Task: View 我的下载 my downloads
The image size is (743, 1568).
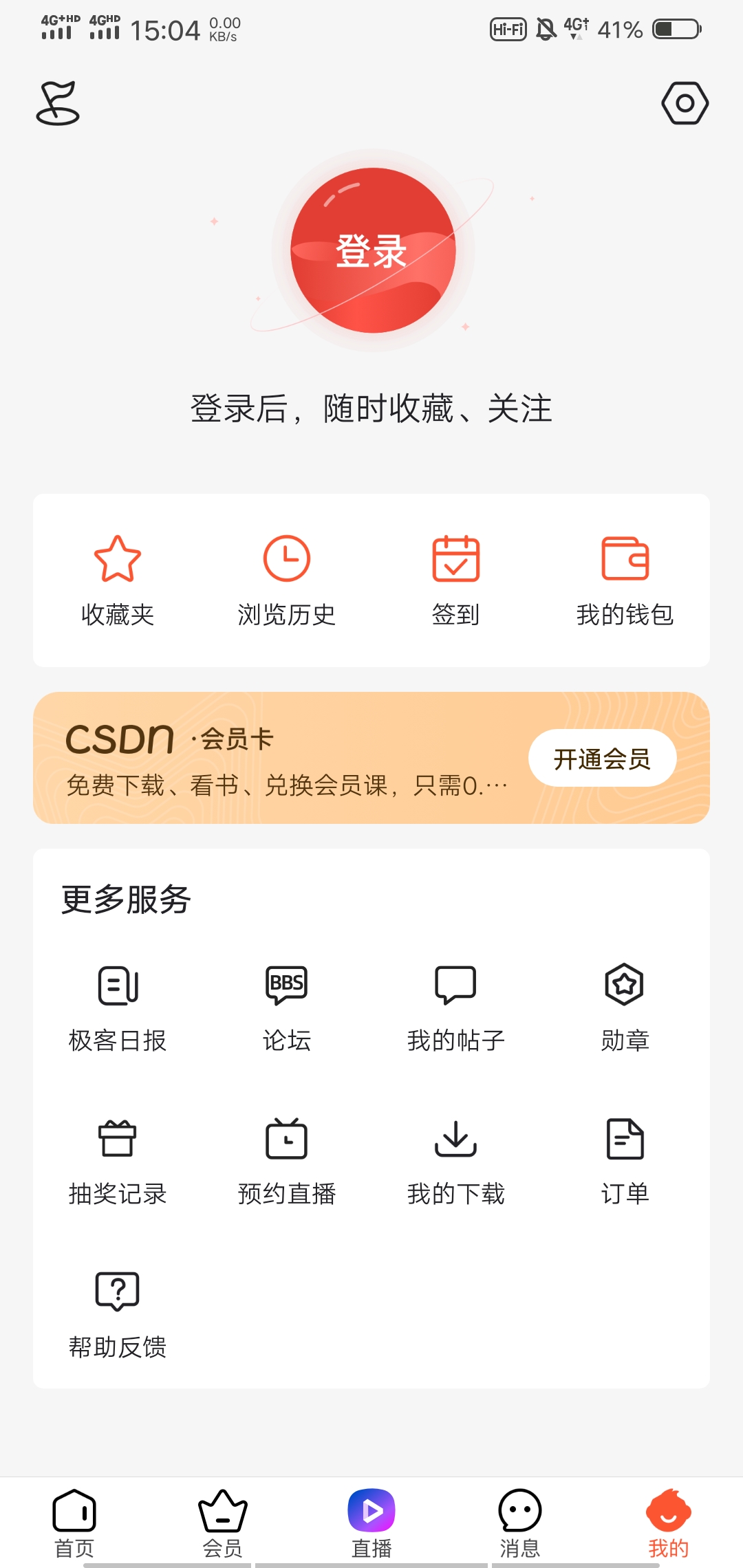Action: 455,1161
